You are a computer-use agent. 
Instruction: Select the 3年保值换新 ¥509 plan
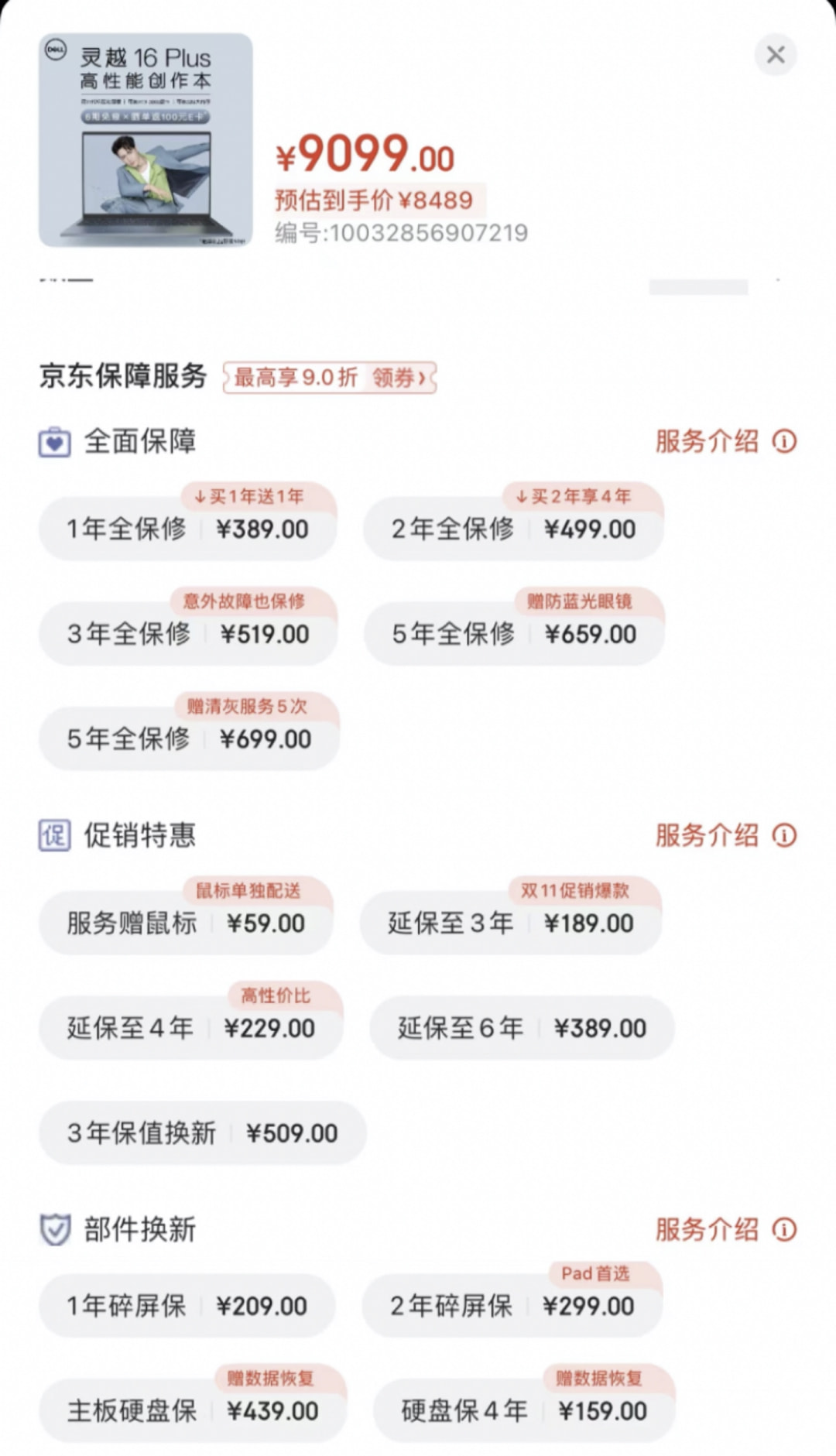pos(201,1133)
